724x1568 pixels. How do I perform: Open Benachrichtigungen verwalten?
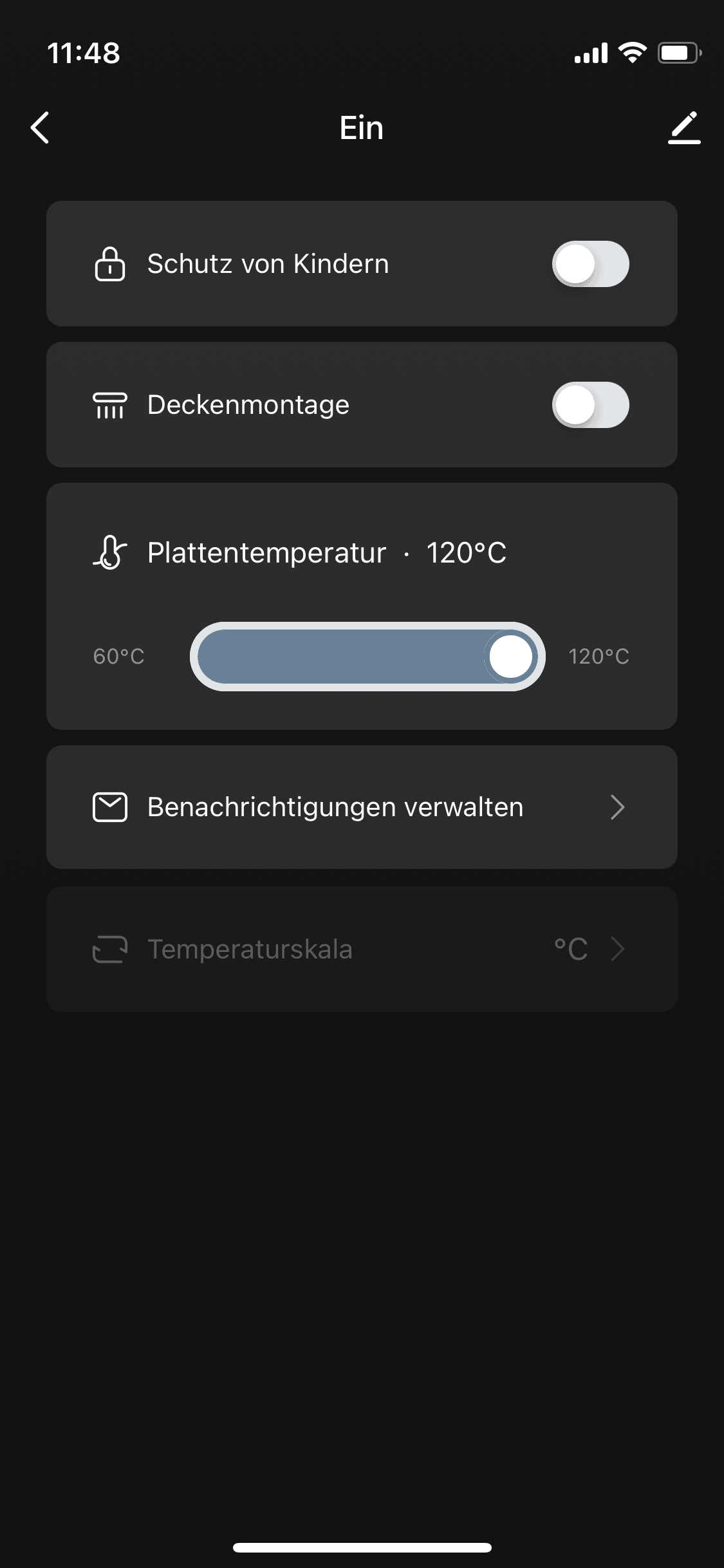(x=362, y=807)
